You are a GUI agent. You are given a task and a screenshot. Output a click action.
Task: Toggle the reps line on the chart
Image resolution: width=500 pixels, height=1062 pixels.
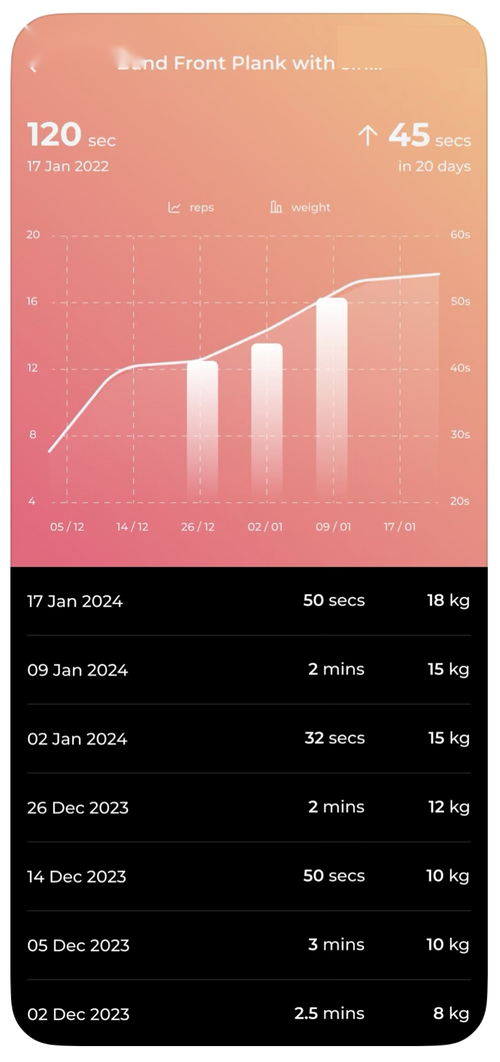pyautogui.click(x=191, y=207)
